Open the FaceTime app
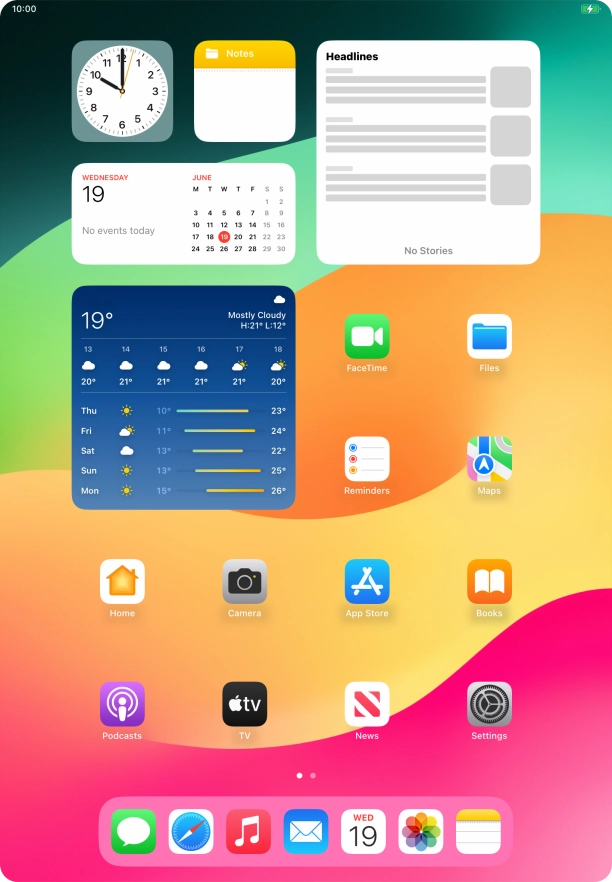This screenshot has width=612, height=882. (367, 337)
